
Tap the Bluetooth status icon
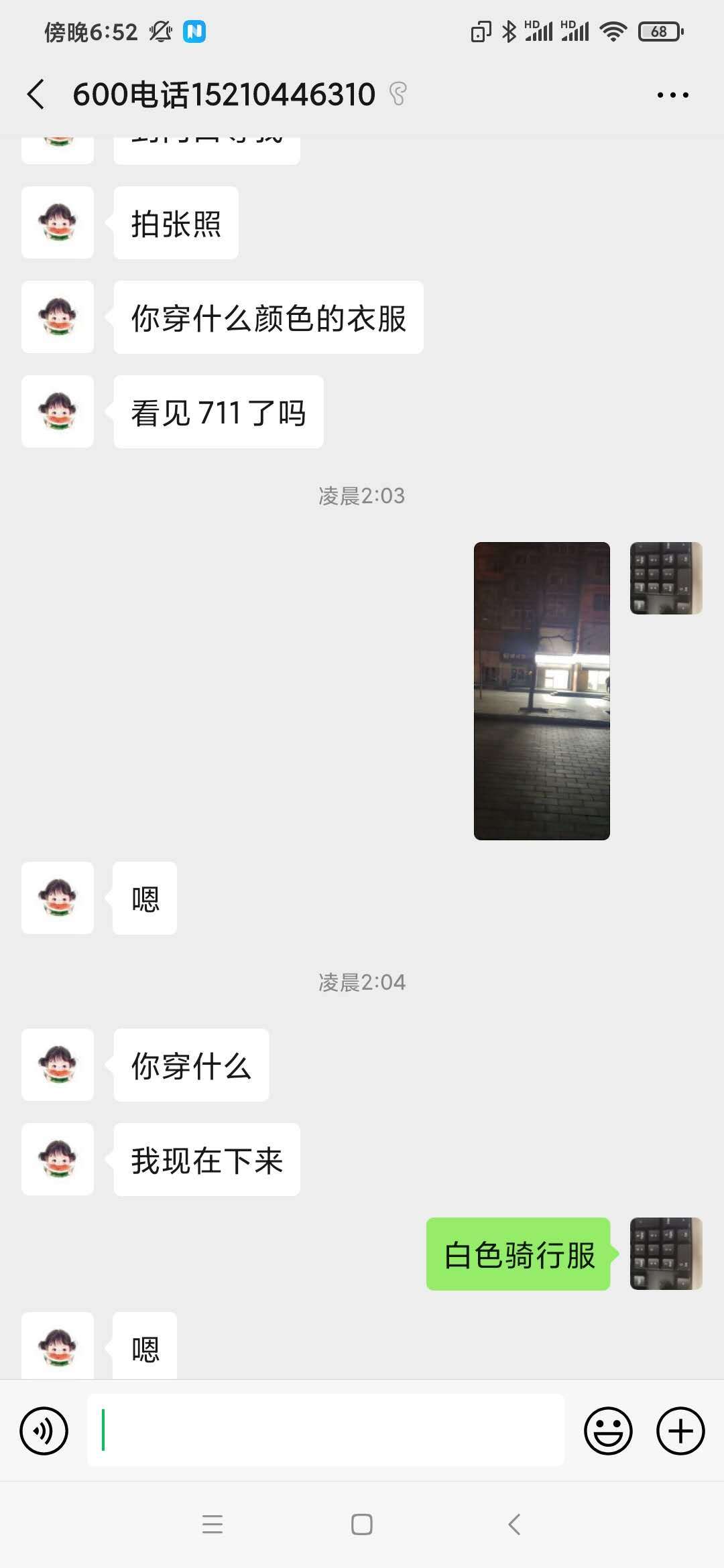508,30
